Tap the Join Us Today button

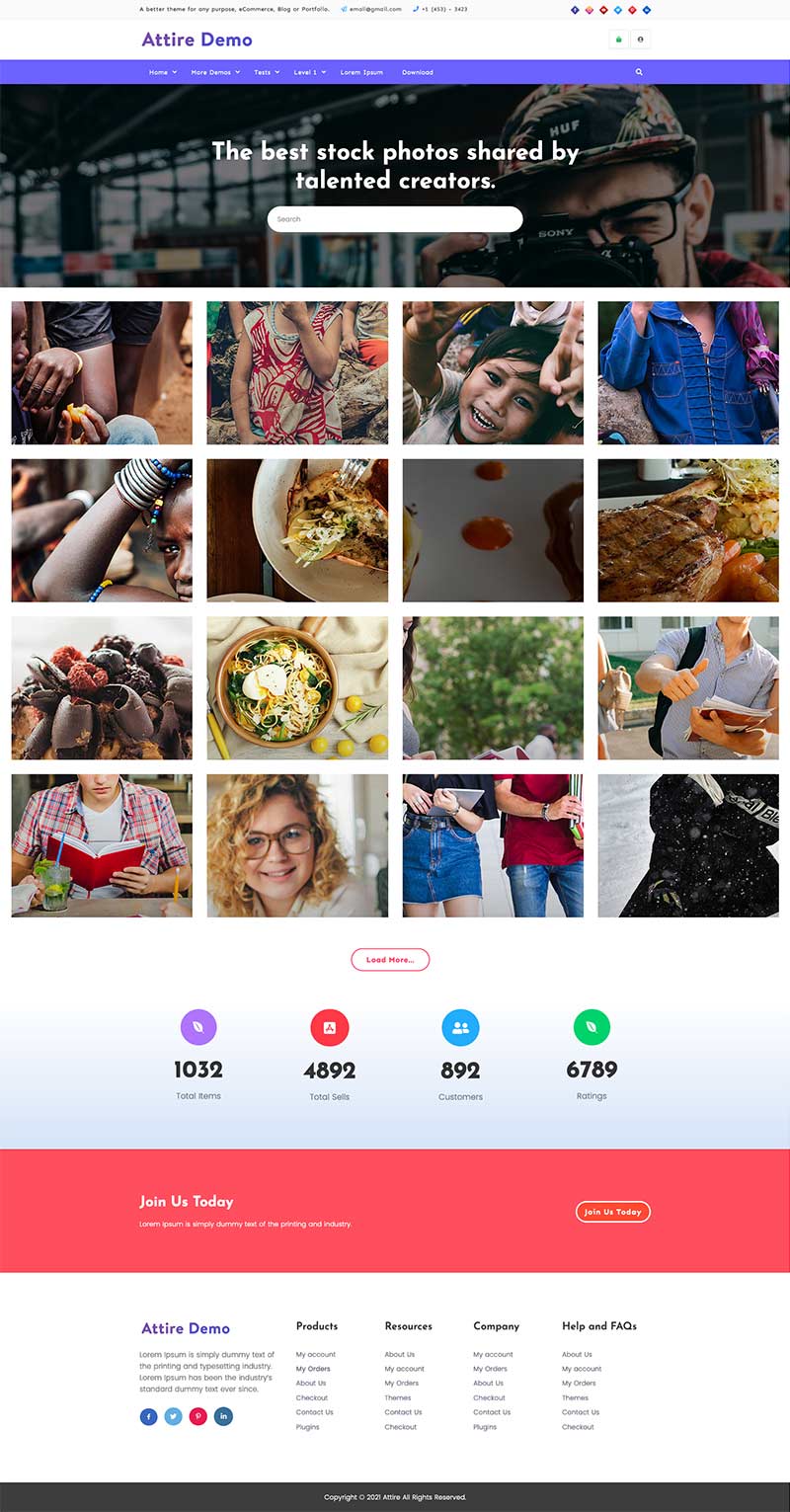(612, 1212)
